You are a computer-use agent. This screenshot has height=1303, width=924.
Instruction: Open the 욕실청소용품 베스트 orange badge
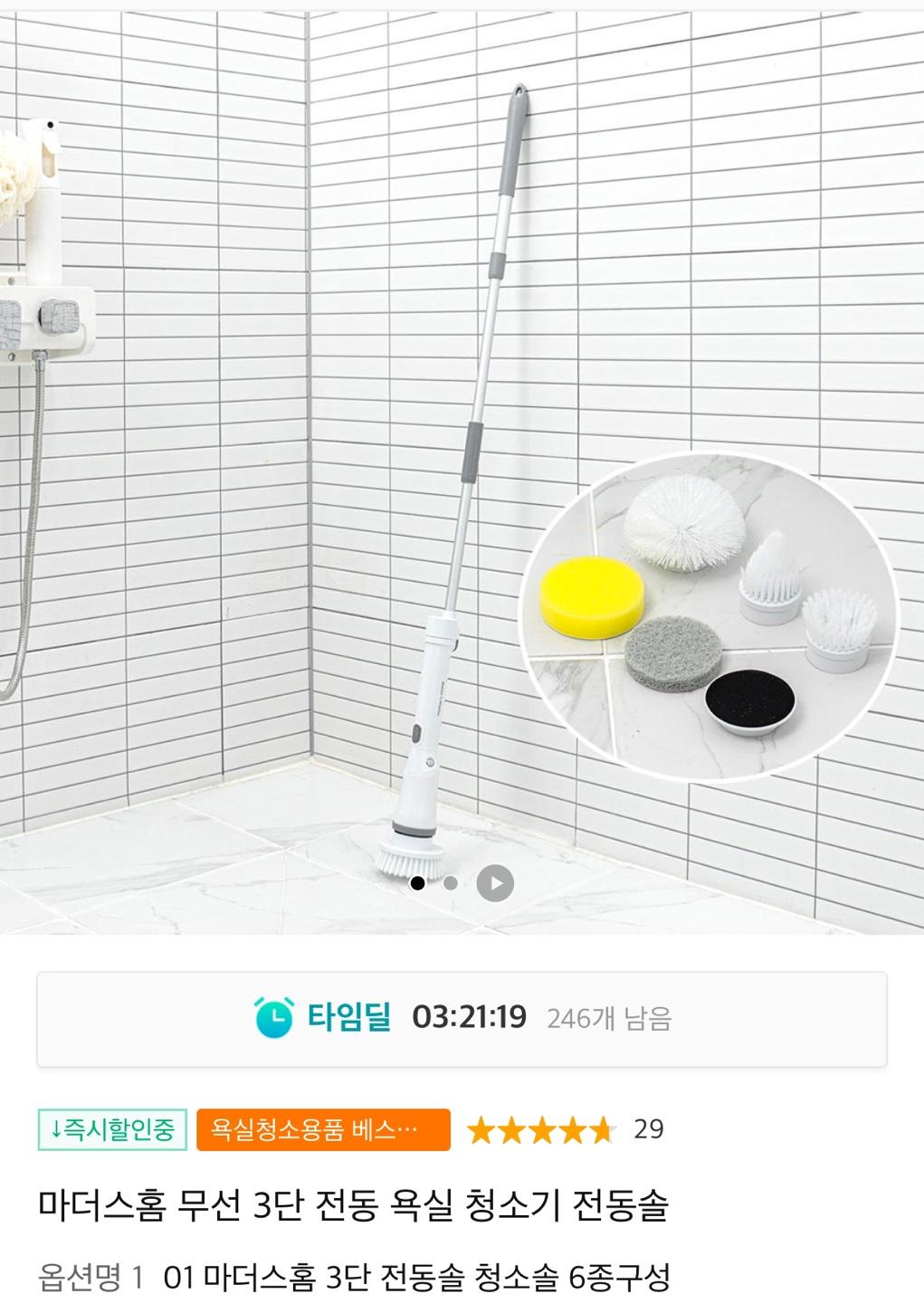323,1129
